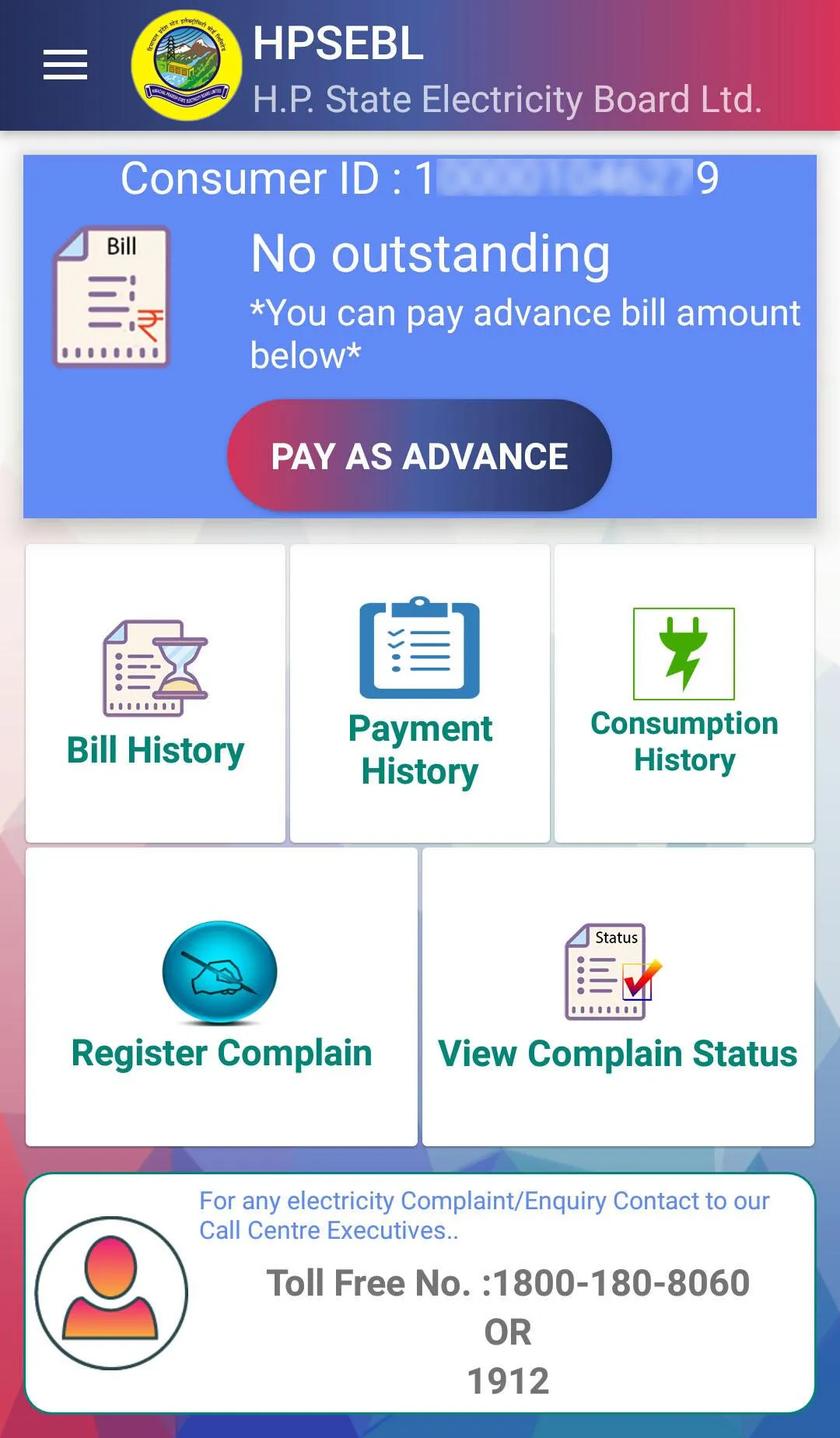Tap the PAY AS ADVANCE button
840x1438 pixels.
pyautogui.click(x=418, y=456)
